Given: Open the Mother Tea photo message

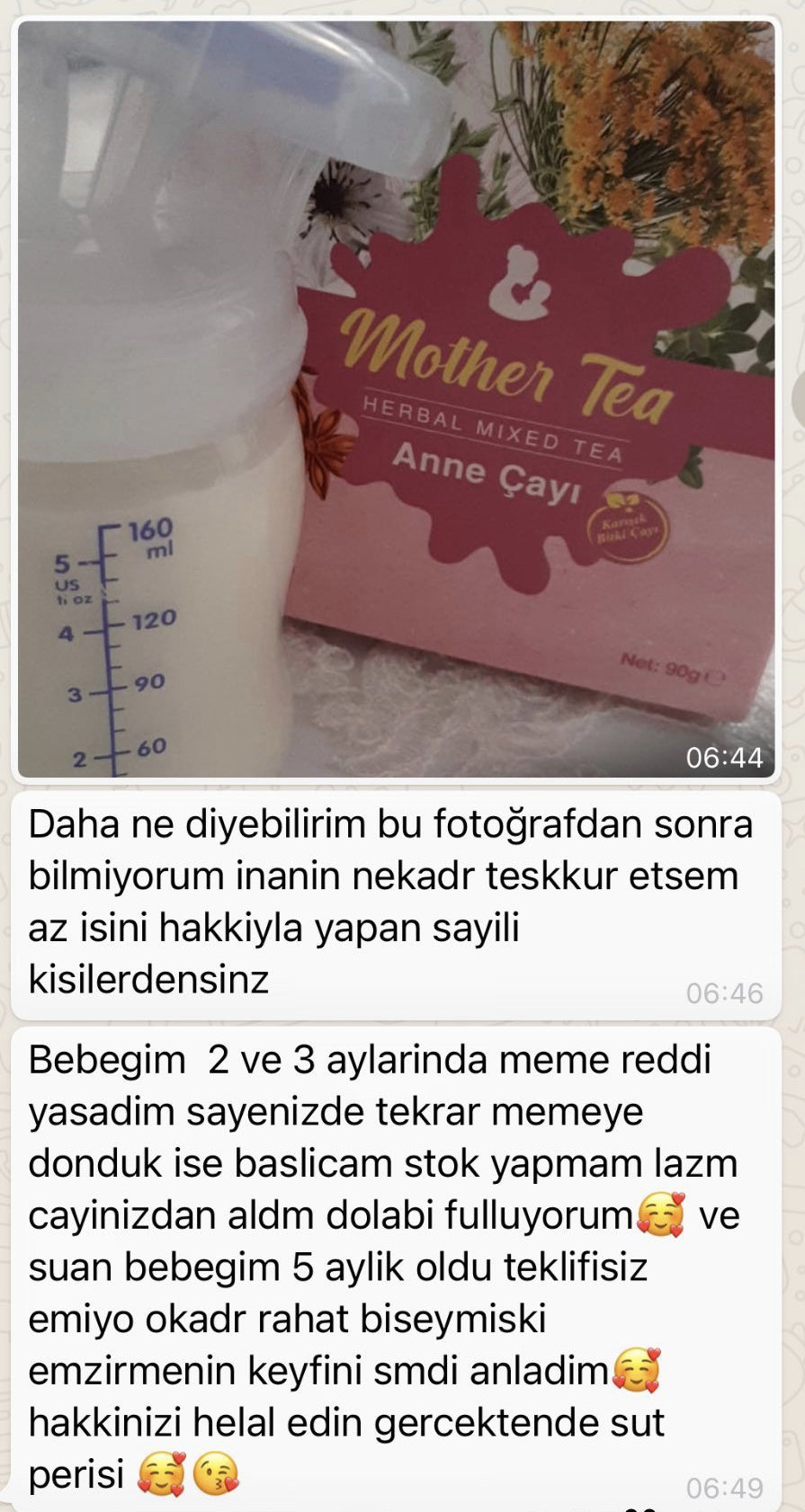Looking at the screenshot, I should [396, 399].
